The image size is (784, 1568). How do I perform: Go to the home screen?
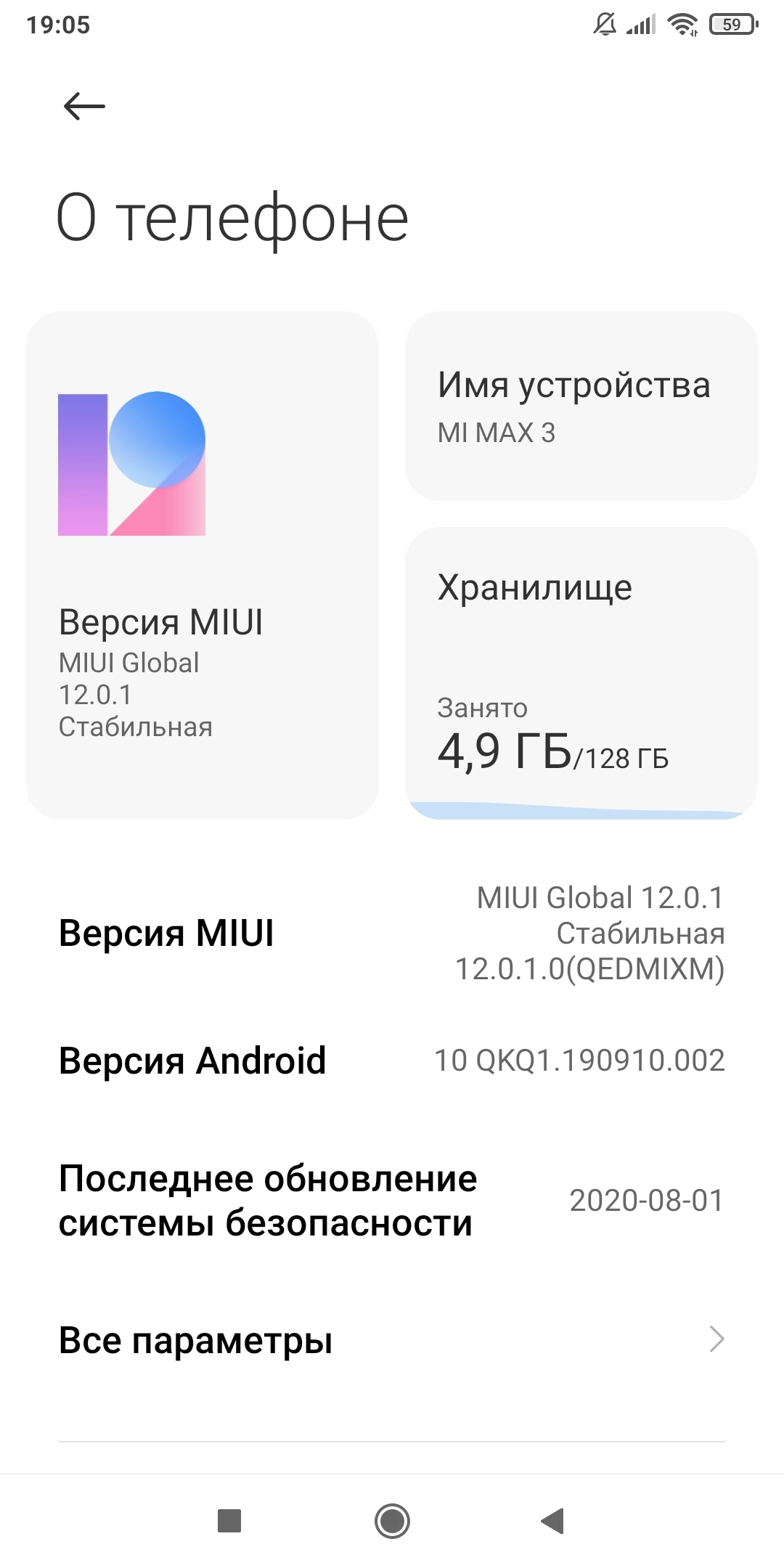coord(392,1520)
